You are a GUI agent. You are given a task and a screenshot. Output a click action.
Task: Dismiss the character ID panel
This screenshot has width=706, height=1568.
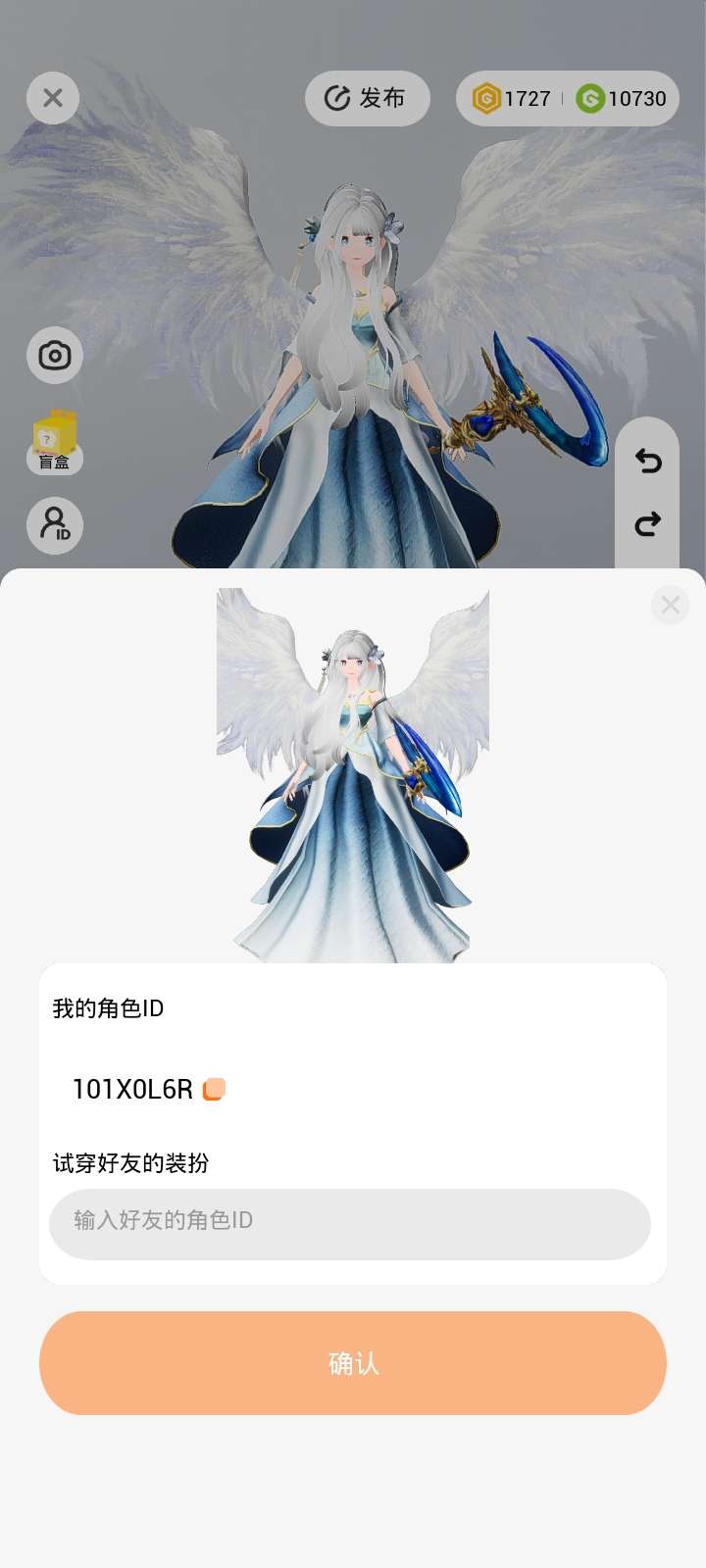pos(671,606)
